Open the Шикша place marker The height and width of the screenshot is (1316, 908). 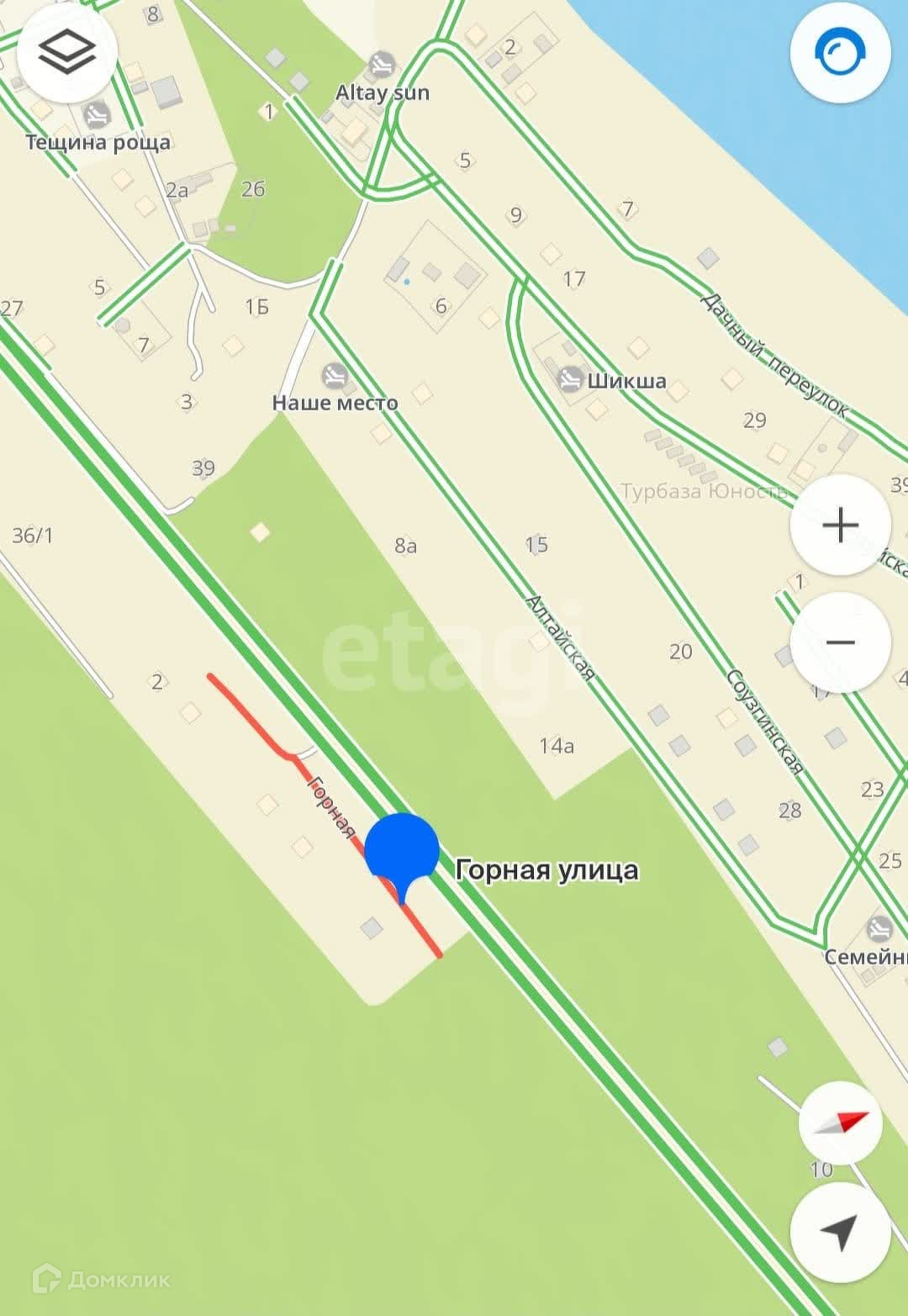[x=572, y=379]
